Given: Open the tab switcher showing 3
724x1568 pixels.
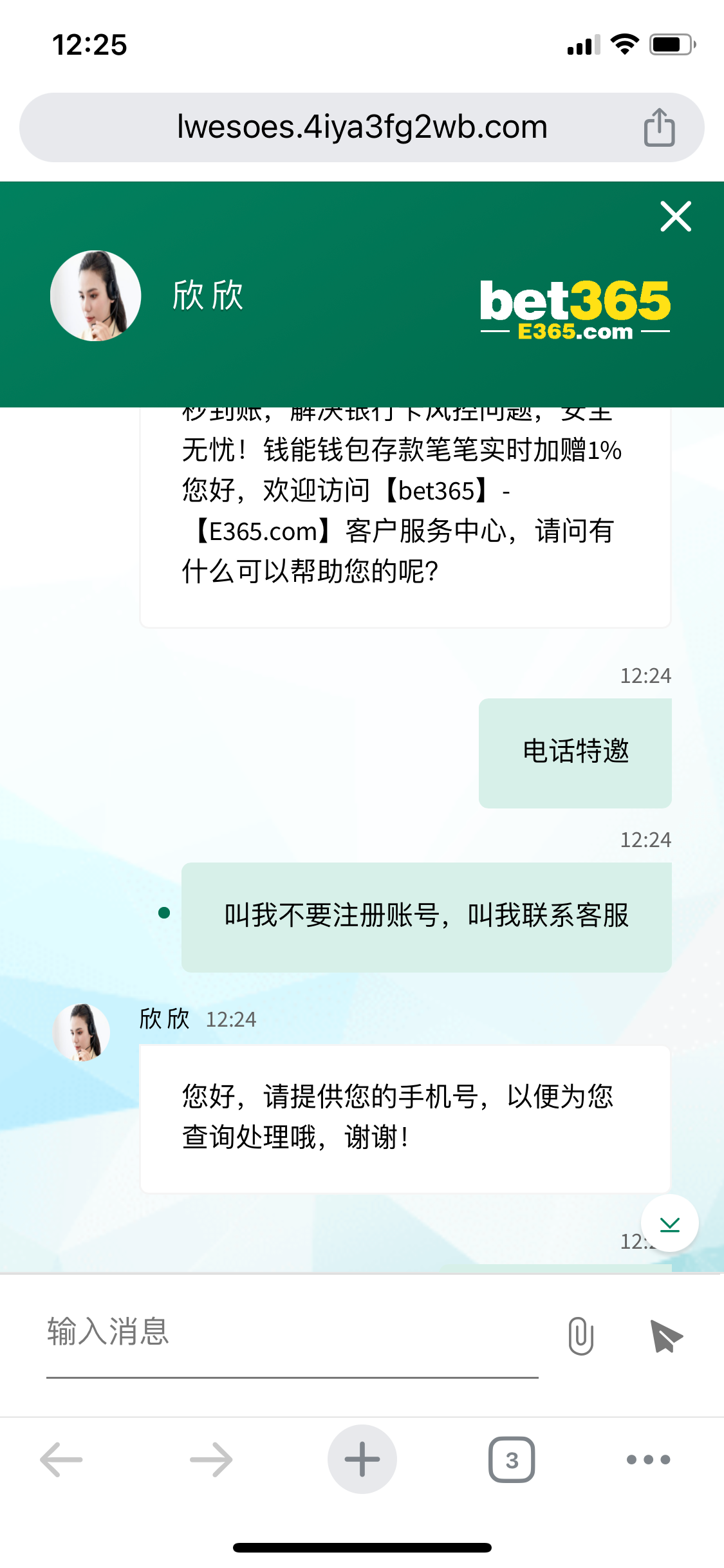Looking at the screenshot, I should (x=512, y=1459).
